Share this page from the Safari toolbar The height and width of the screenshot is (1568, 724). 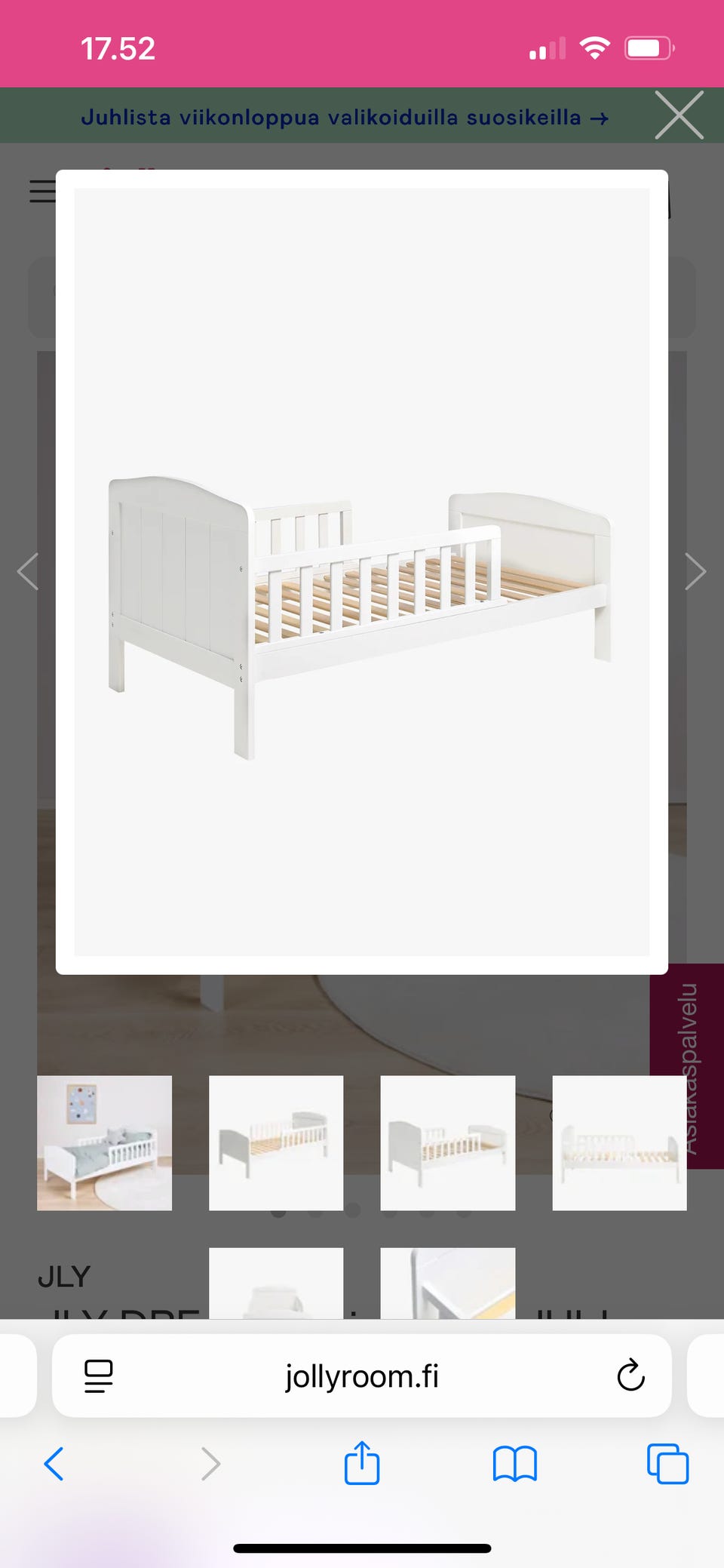coord(362,1464)
